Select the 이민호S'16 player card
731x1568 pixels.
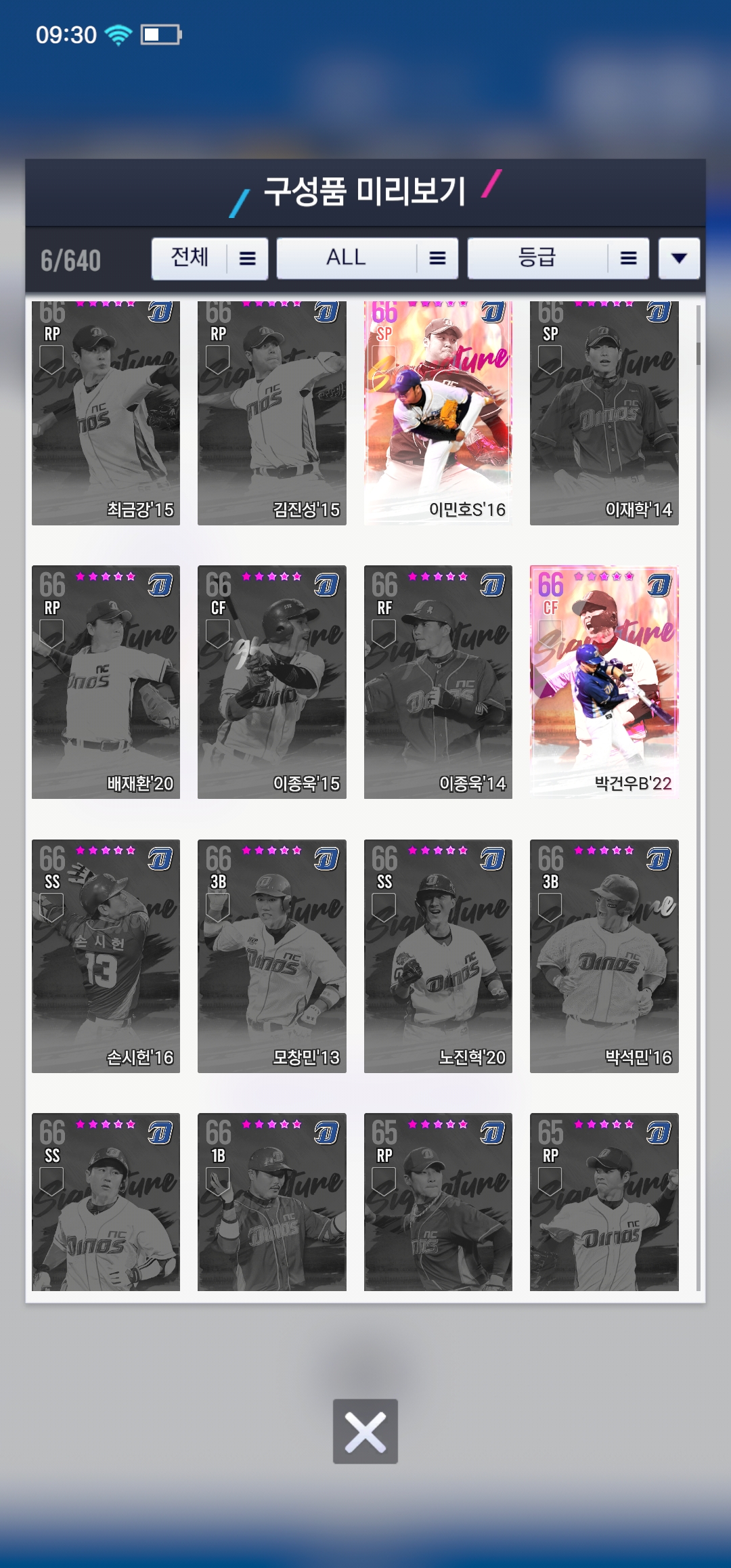438,413
